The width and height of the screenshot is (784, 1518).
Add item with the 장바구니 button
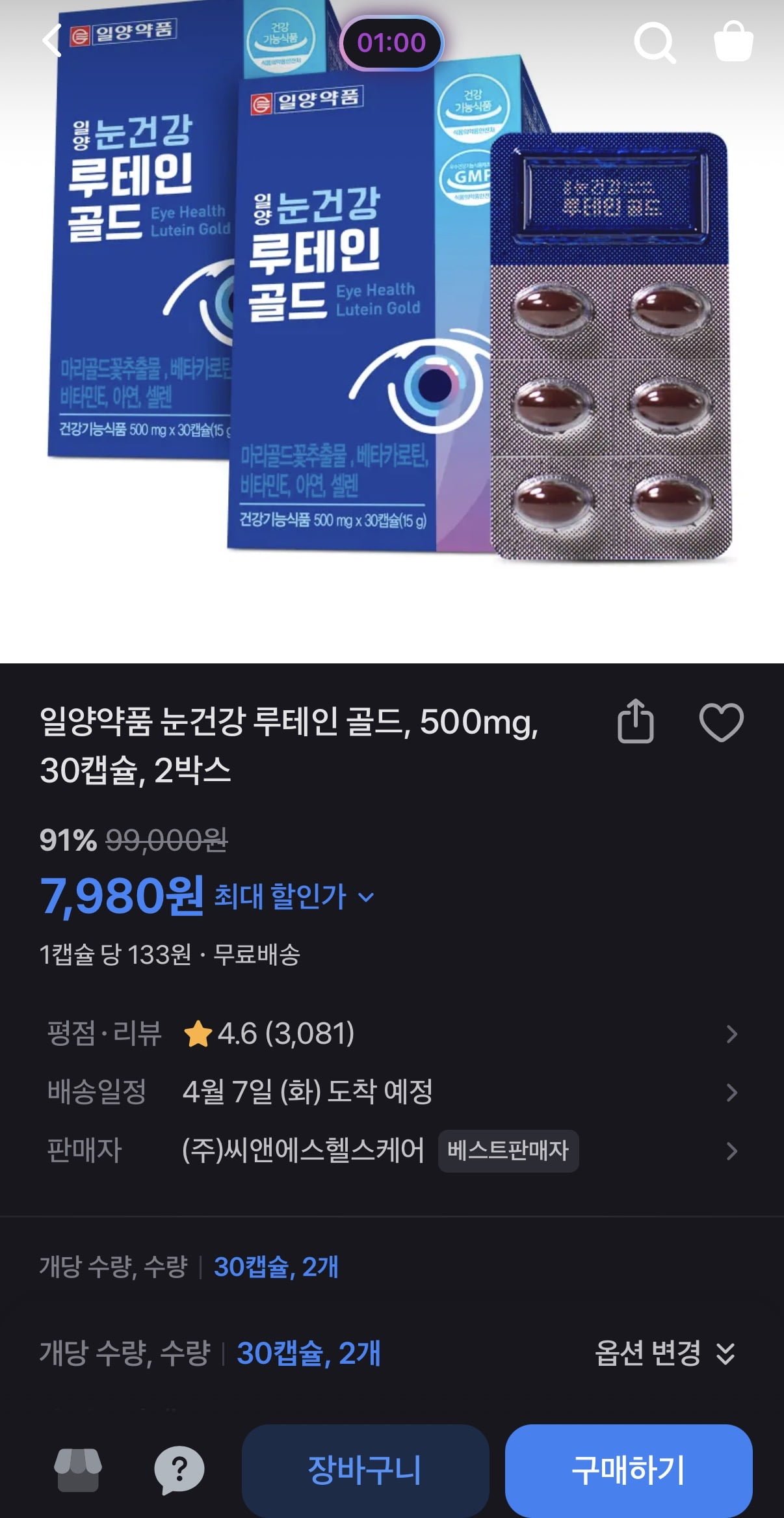[365, 1470]
